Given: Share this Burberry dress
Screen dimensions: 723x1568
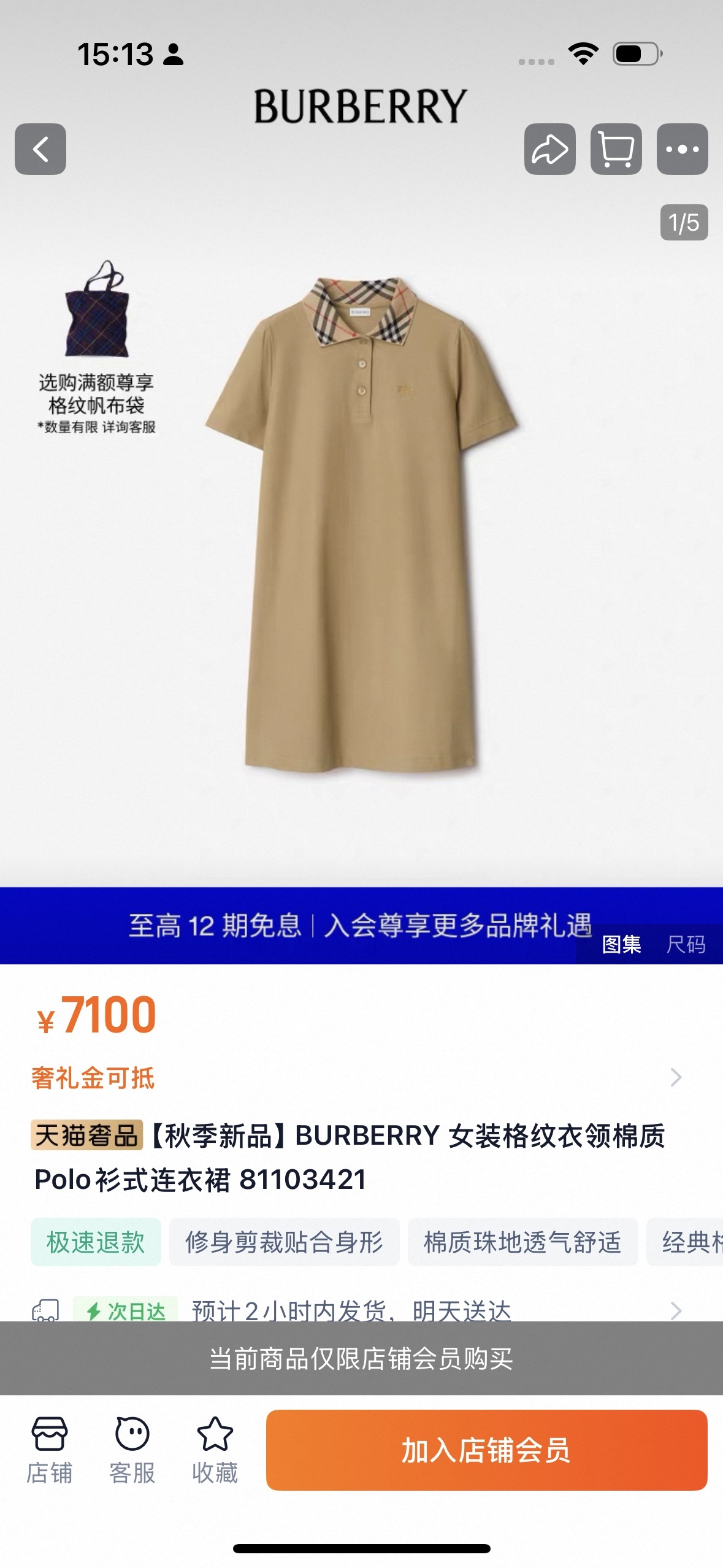Looking at the screenshot, I should point(549,149).
